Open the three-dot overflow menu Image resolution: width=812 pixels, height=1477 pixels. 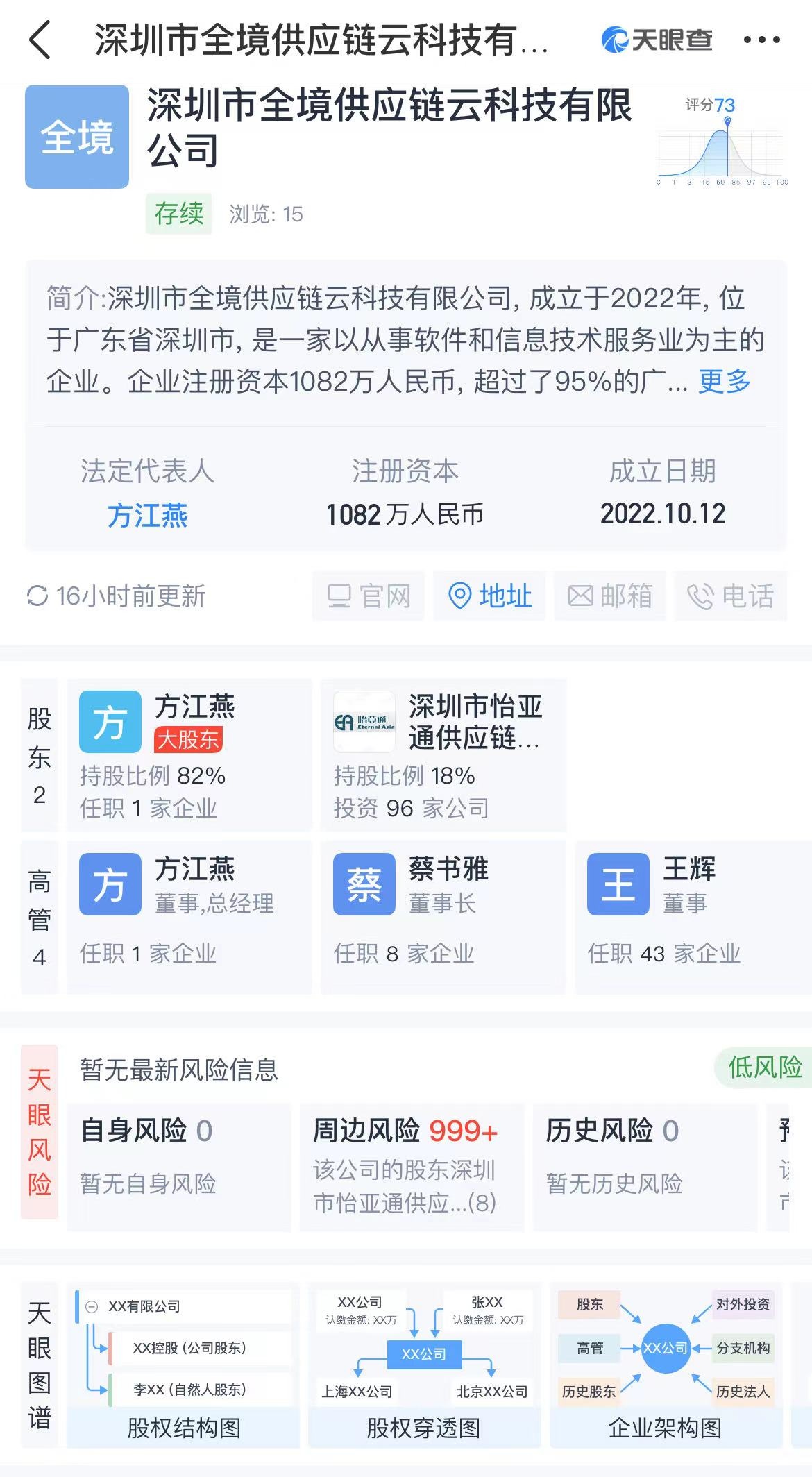(x=761, y=40)
